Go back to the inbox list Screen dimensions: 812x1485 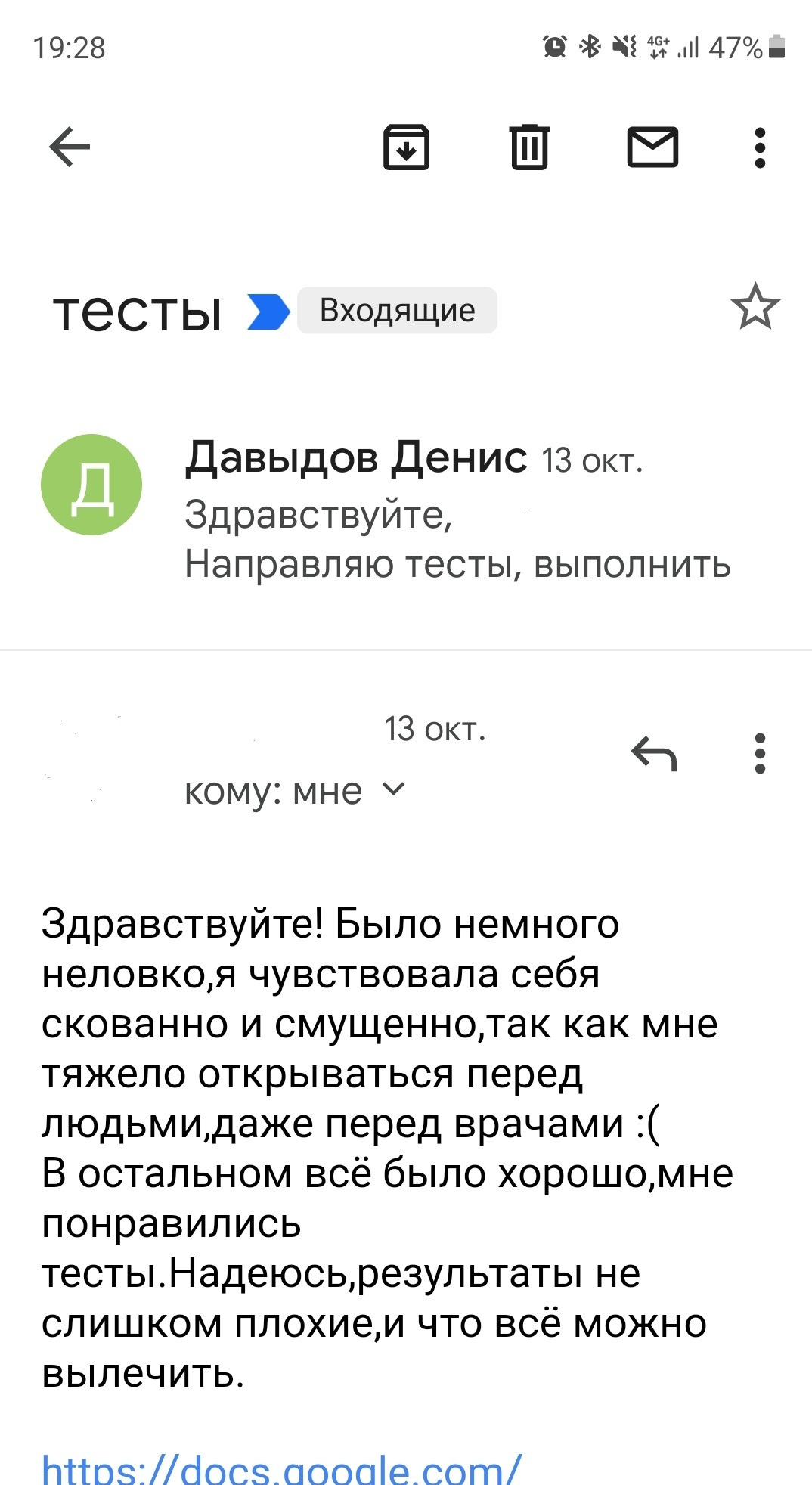[x=70, y=147]
